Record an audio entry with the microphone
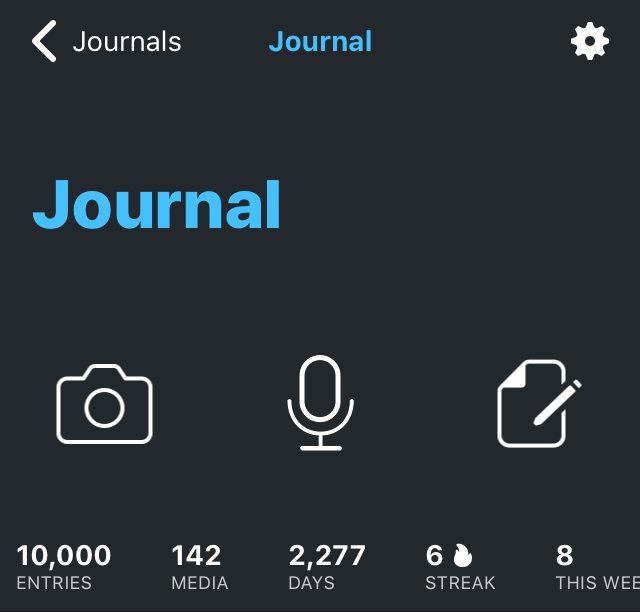 click(x=320, y=403)
